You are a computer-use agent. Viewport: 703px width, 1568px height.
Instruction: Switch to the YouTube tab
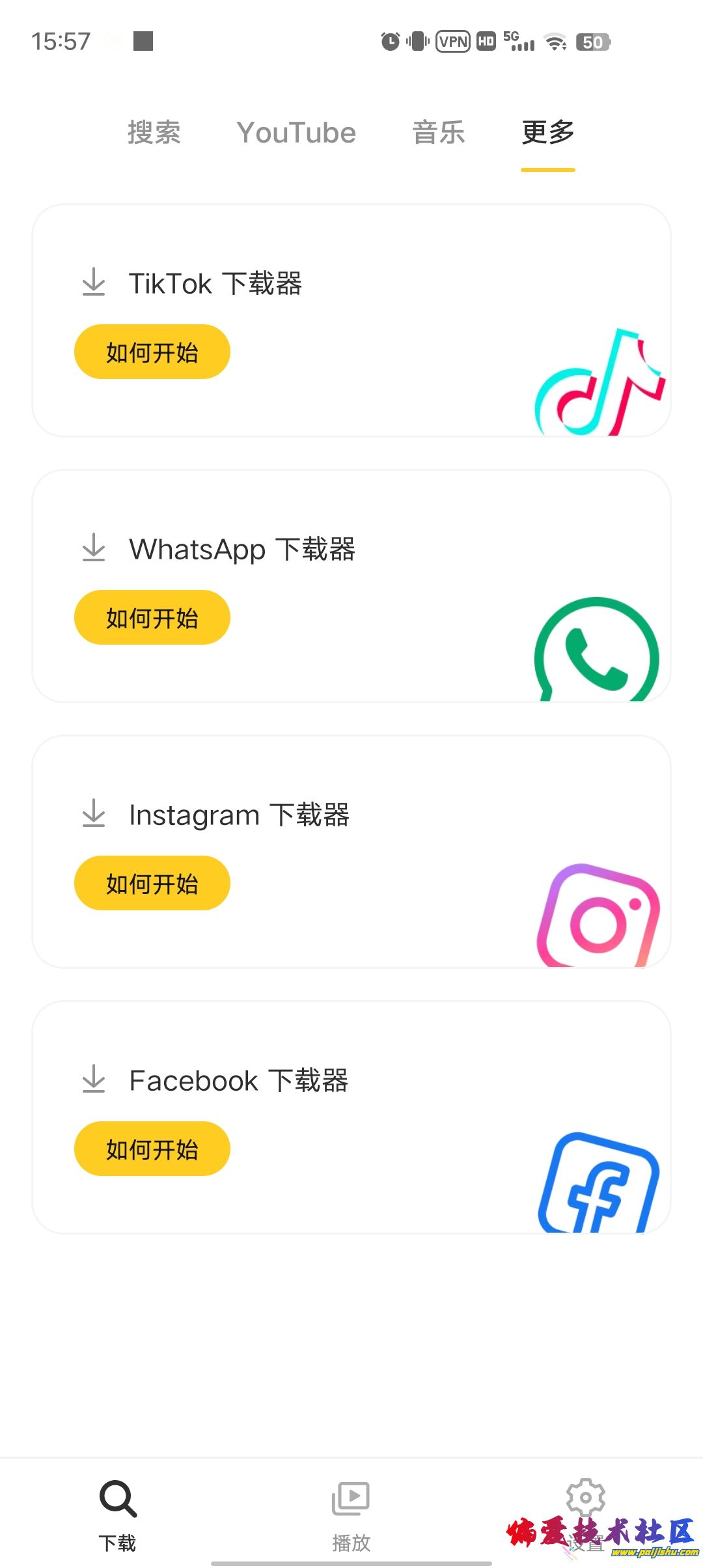(297, 132)
